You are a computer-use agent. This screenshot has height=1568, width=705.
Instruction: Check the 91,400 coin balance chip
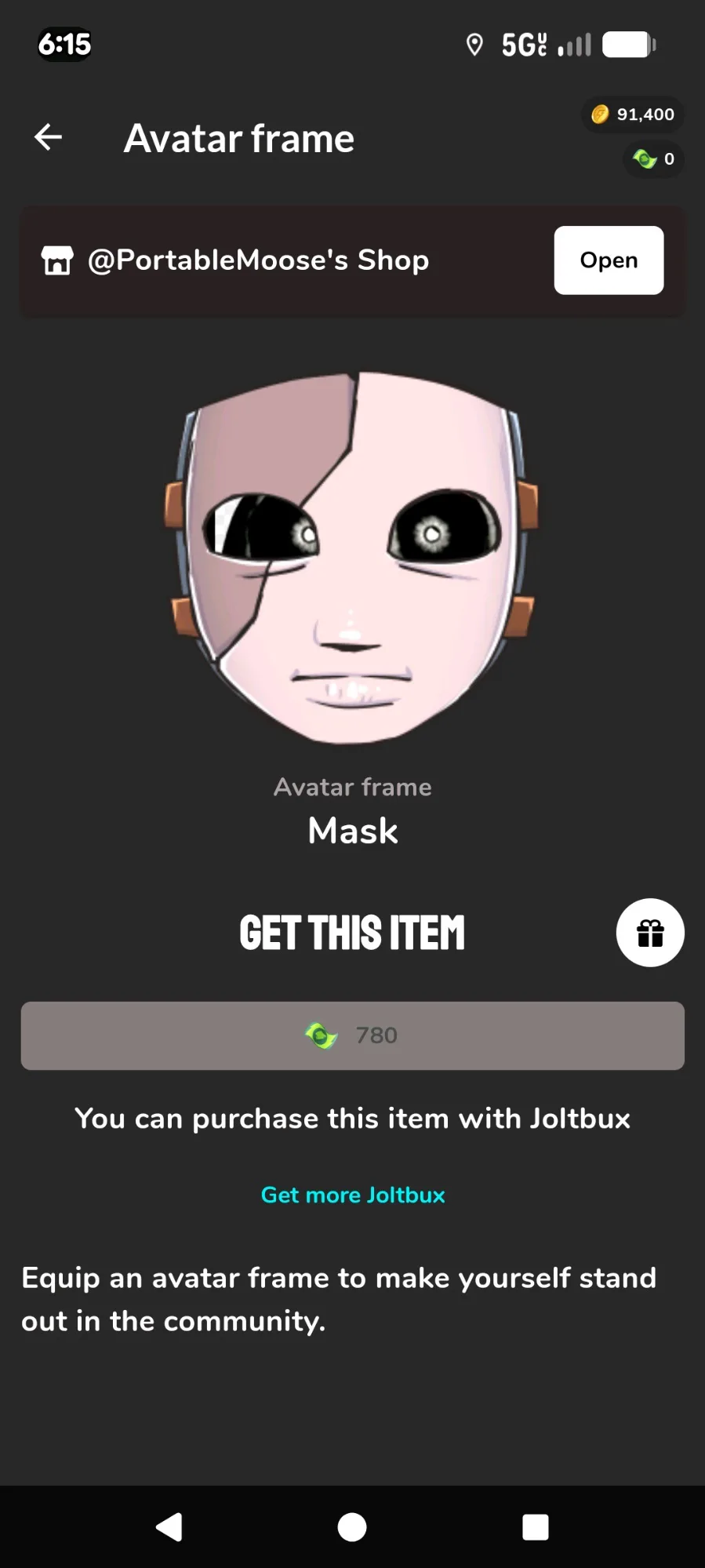click(x=633, y=115)
